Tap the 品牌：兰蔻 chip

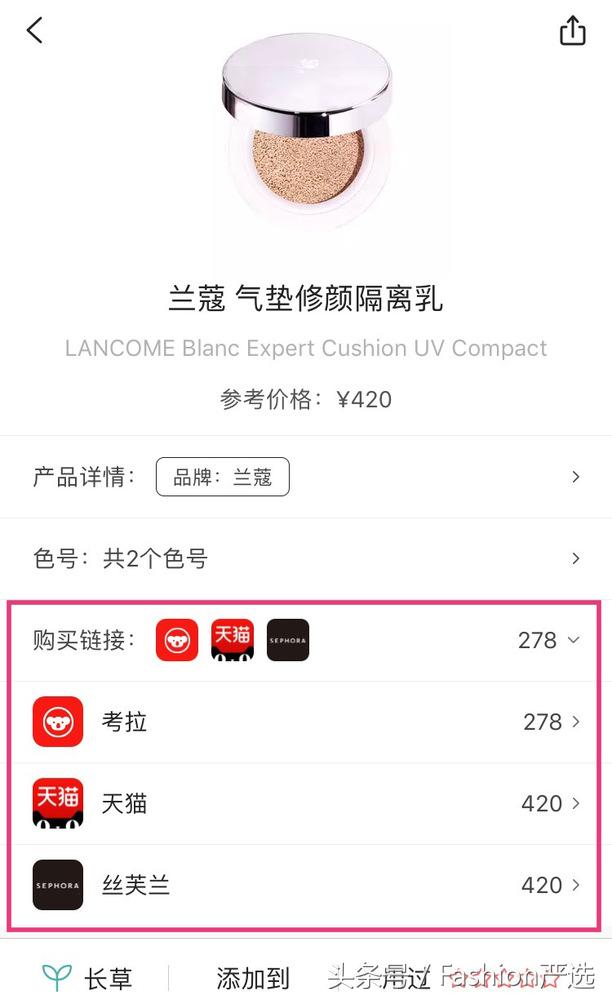click(222, 477)
